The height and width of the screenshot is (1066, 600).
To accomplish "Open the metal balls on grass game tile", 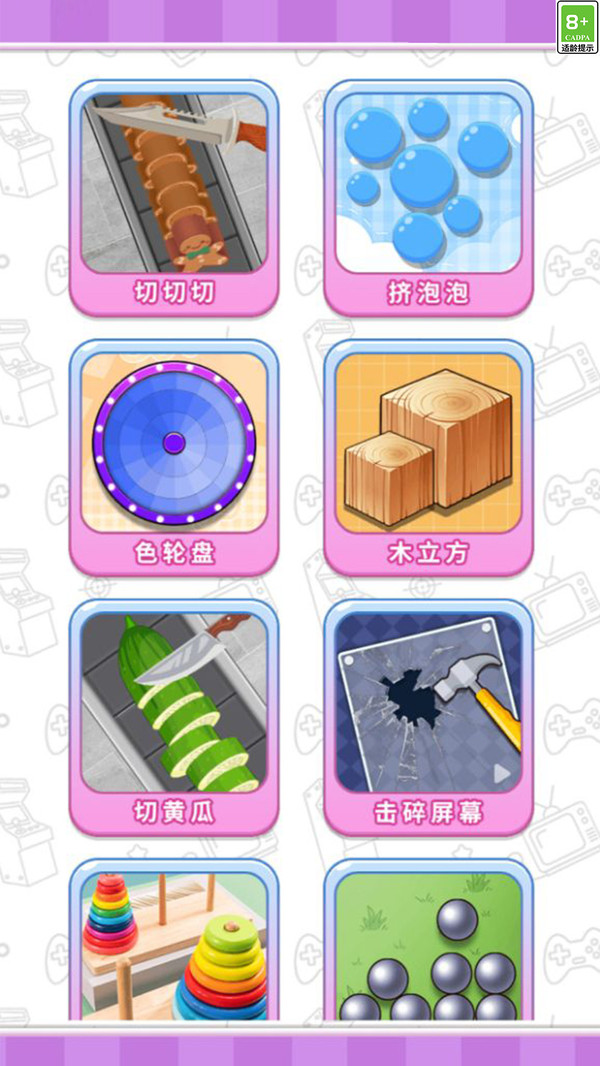I will point(428,945).
